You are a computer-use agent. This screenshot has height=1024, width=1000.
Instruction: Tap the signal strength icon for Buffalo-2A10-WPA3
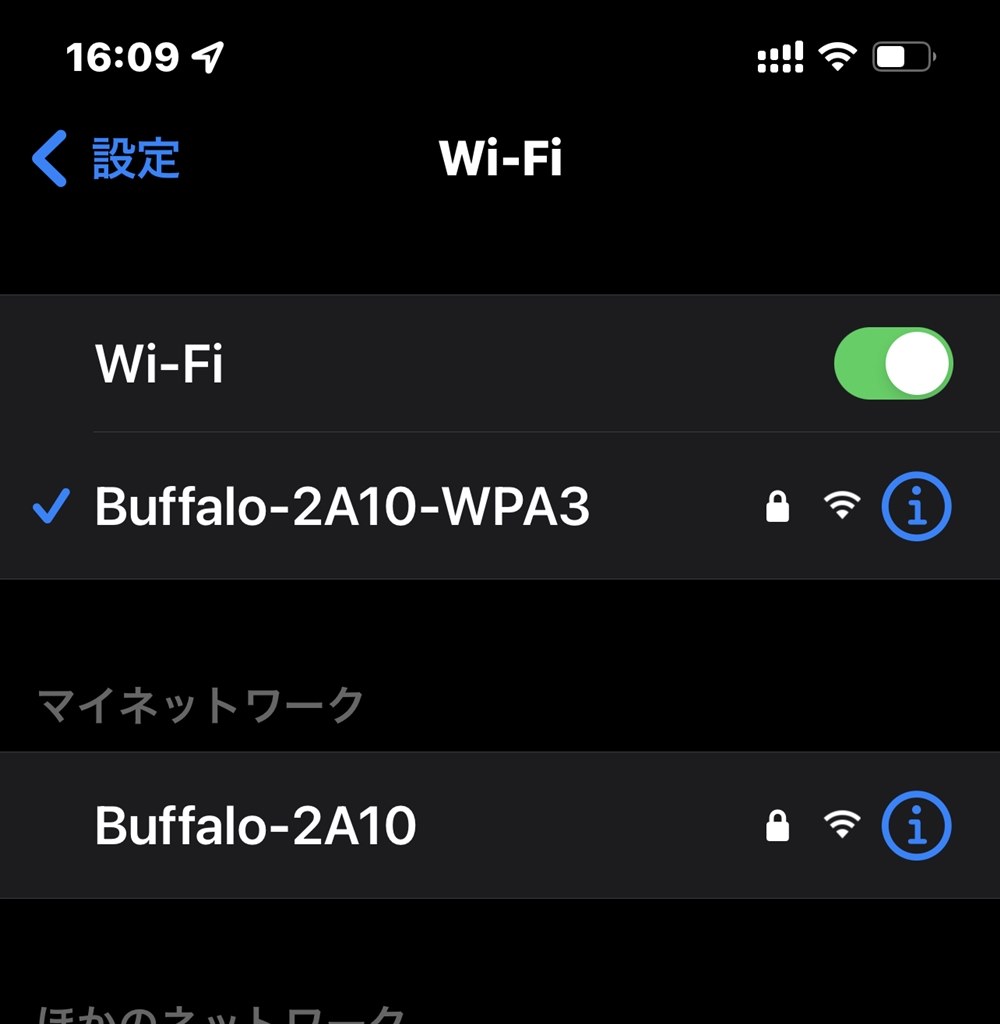click(845, 506)
